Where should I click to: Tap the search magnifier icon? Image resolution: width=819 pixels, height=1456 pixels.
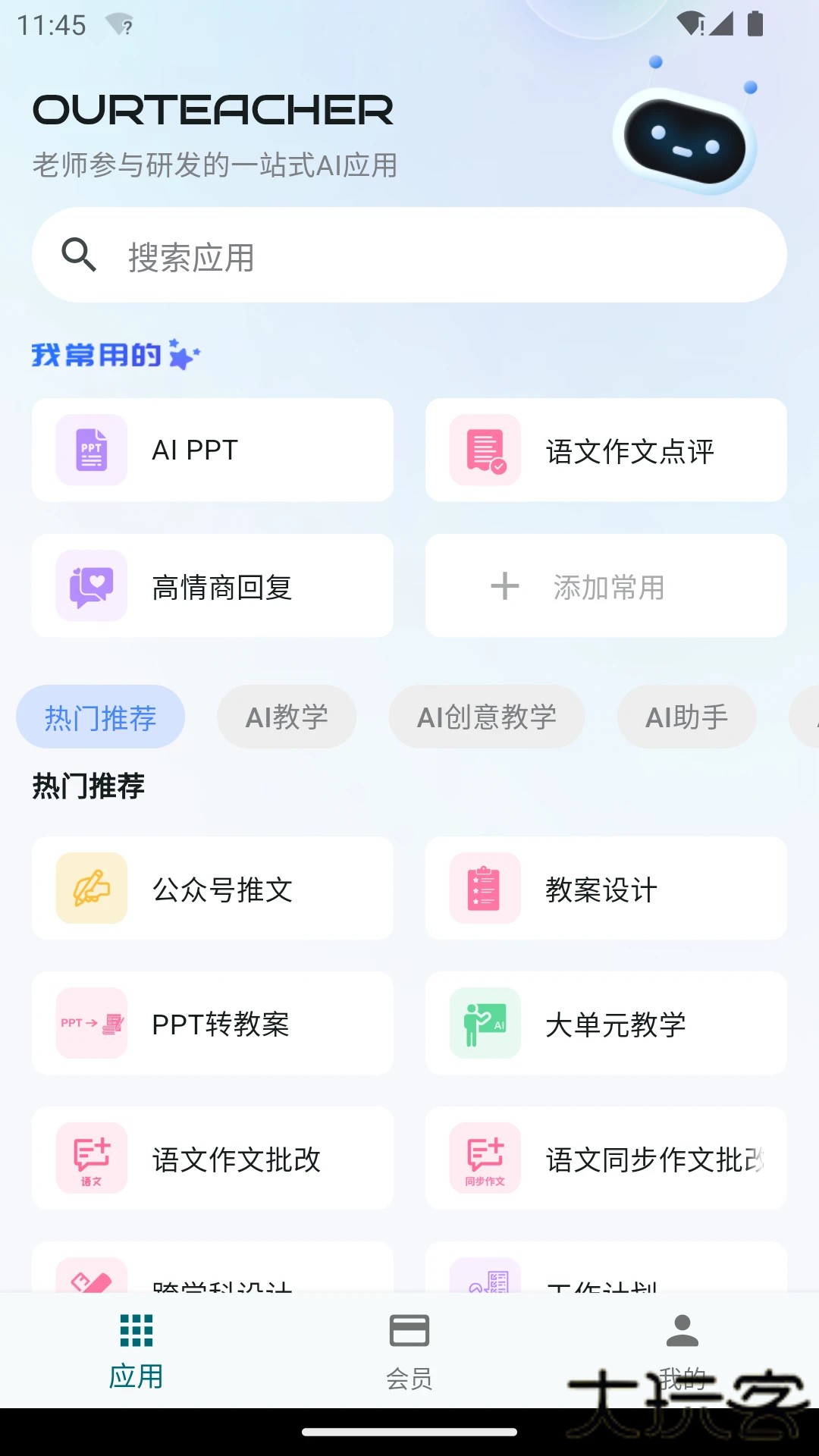click(79, 255)
